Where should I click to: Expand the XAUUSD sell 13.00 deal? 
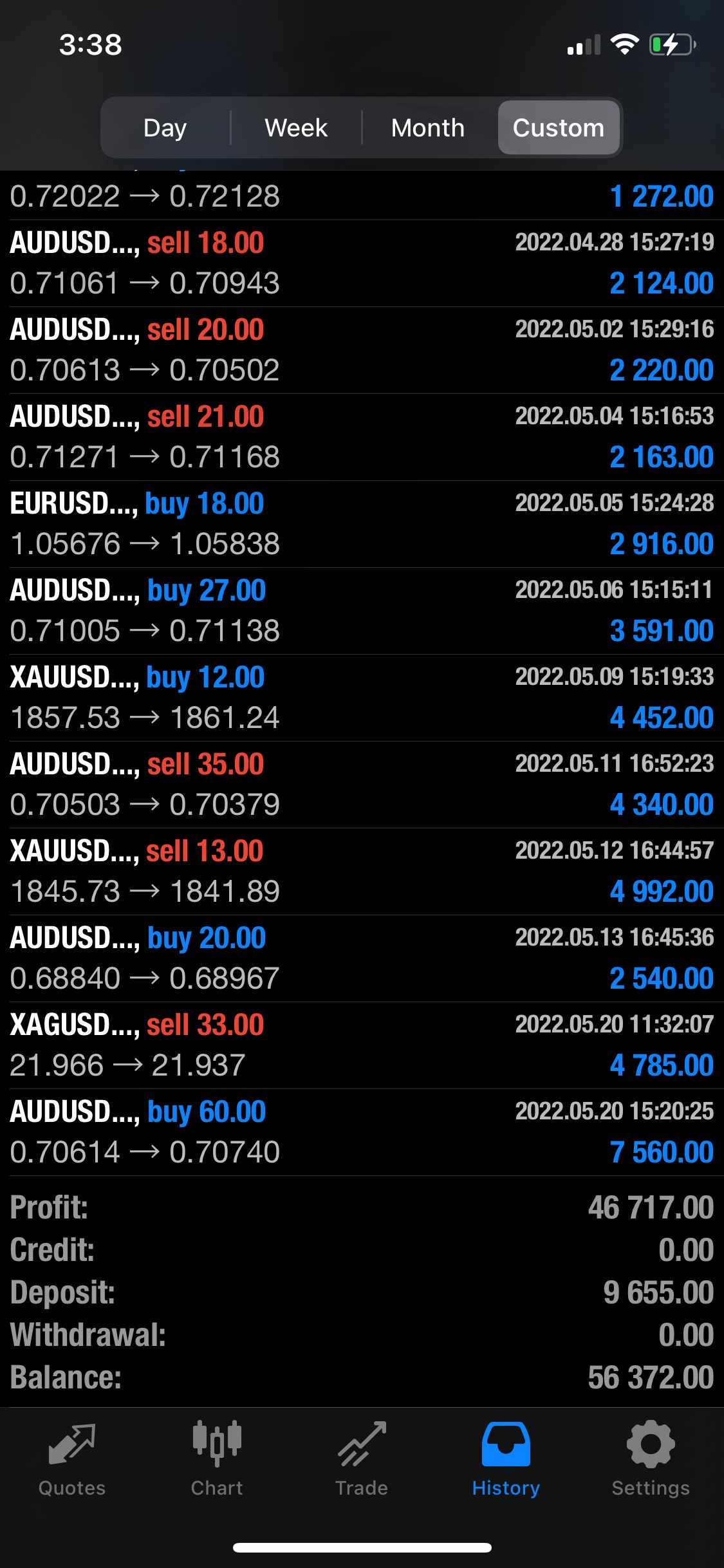point(362,872)
